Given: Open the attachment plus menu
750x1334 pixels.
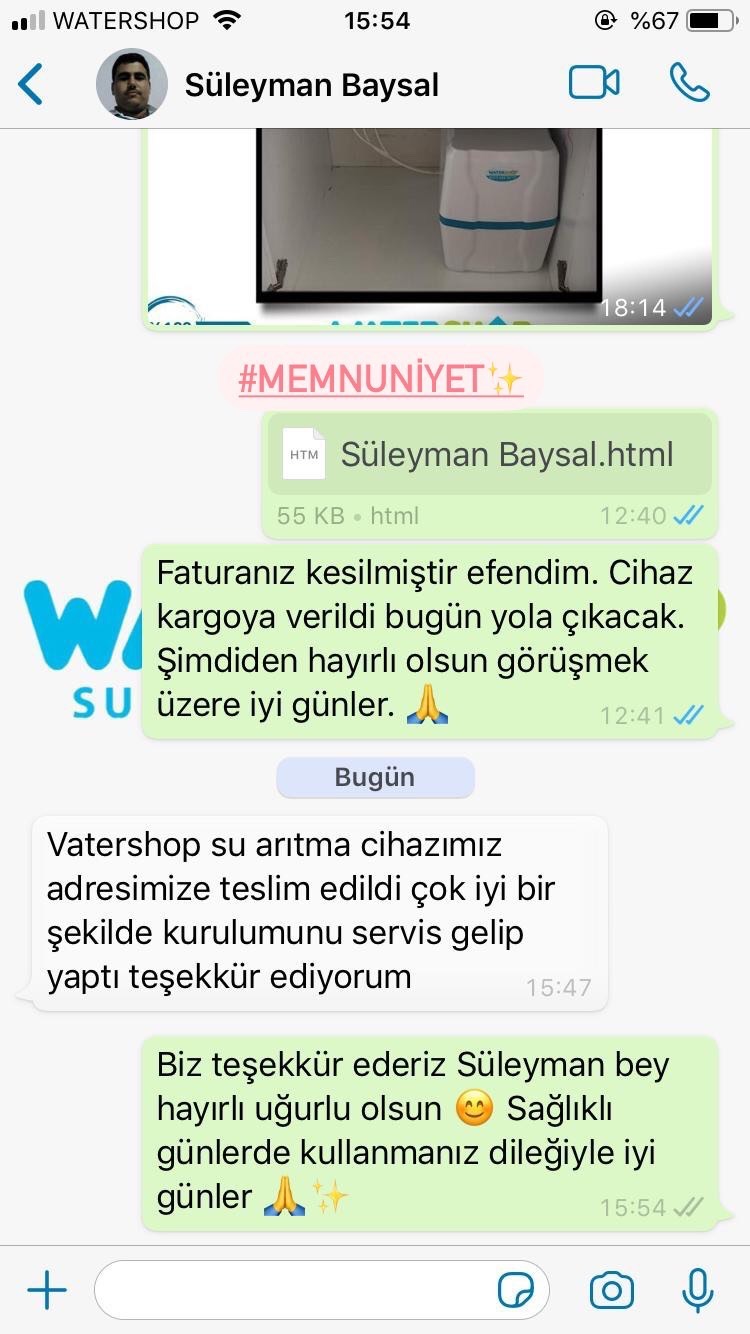Looking at the screenshot, I should click(47, 1290).
